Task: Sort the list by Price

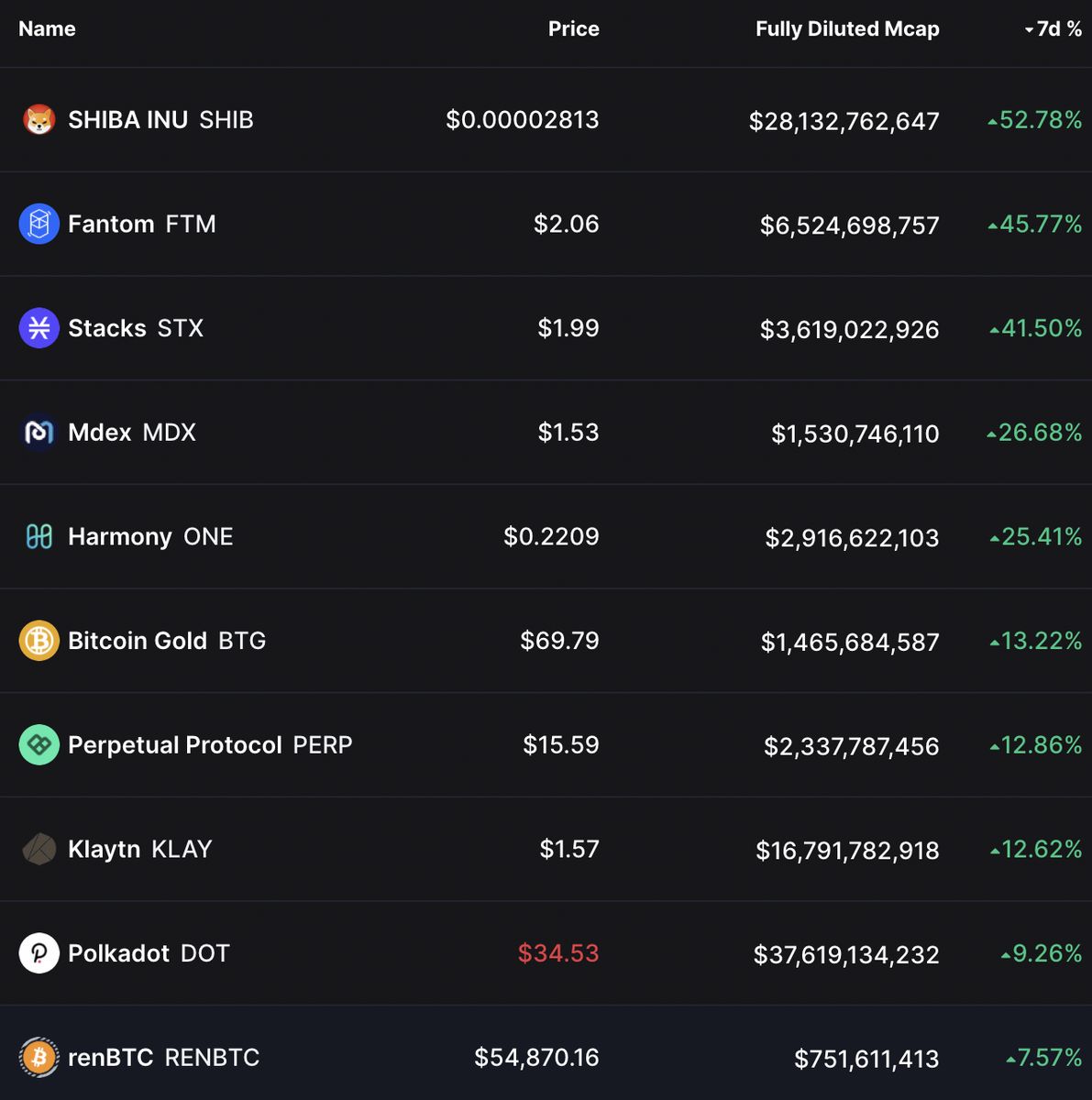Action: (x=573, y=29)
